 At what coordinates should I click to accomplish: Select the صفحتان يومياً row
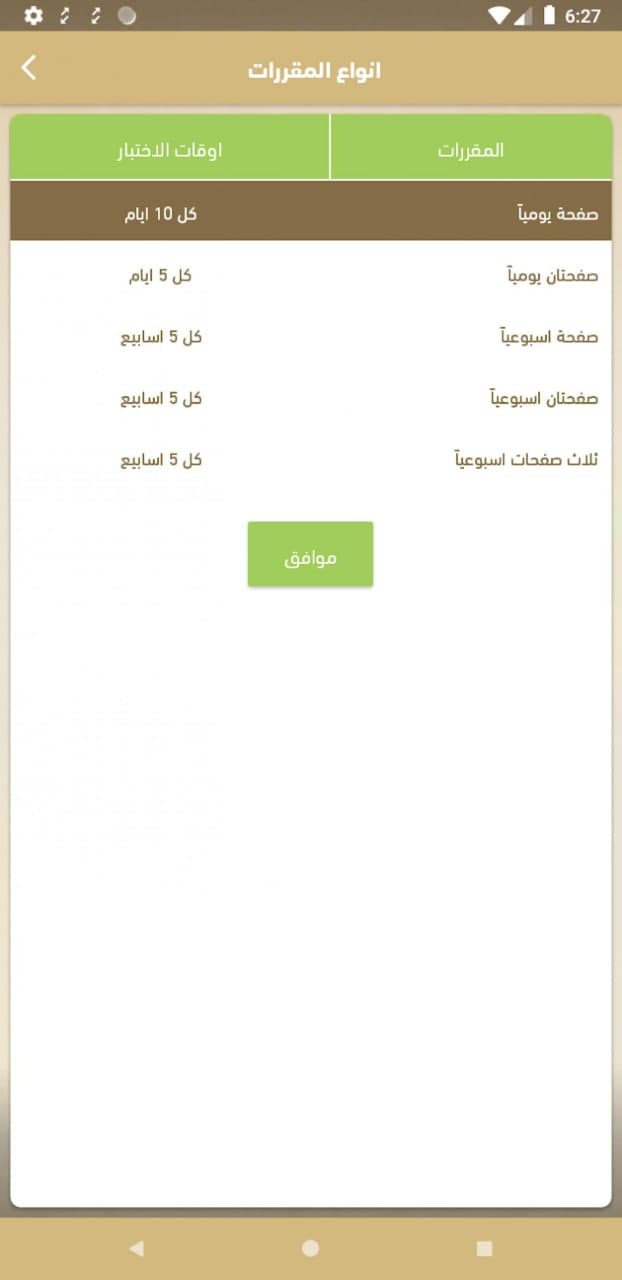pos(311,276)
